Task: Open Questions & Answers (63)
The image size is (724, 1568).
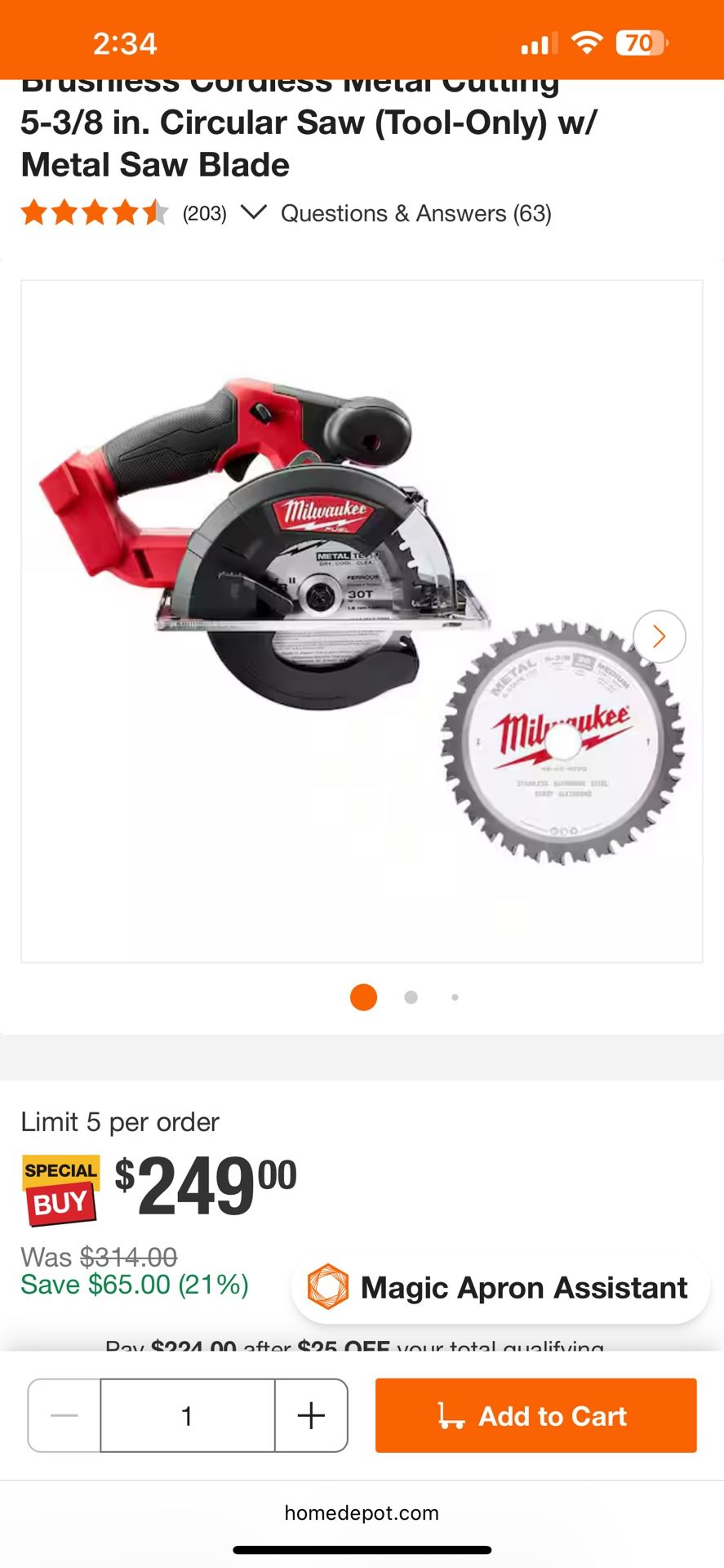Action: point(415,214)
